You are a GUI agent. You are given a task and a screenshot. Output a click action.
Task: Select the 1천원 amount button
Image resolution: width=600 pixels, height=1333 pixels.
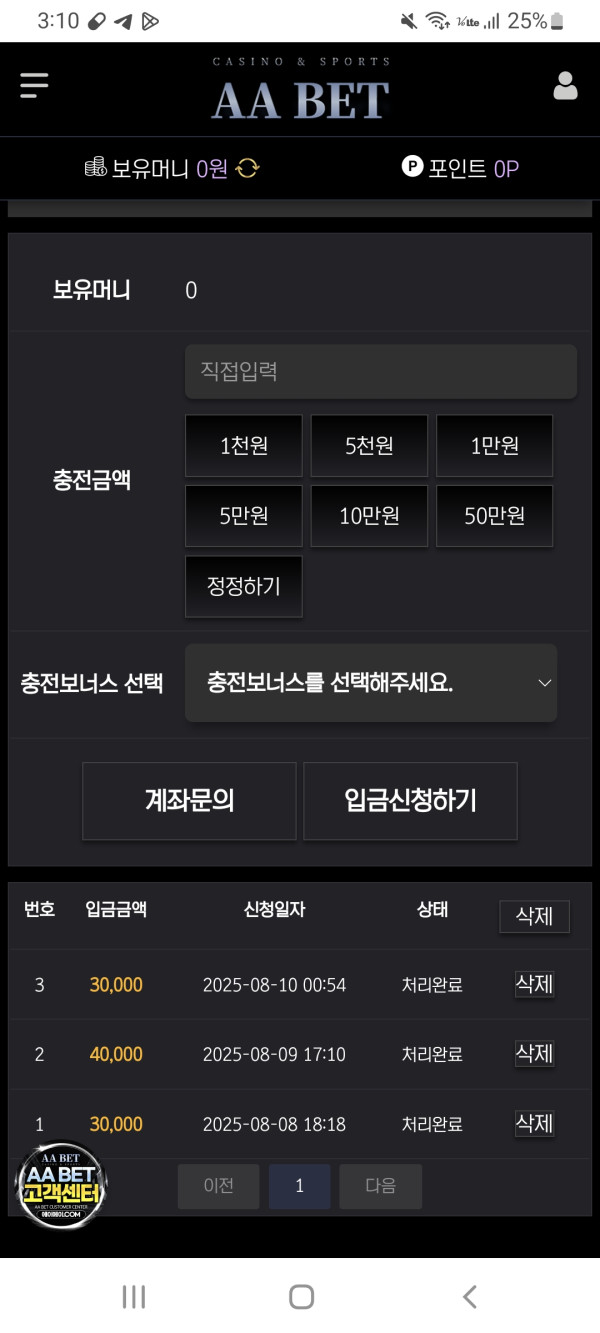pos(243,446)
